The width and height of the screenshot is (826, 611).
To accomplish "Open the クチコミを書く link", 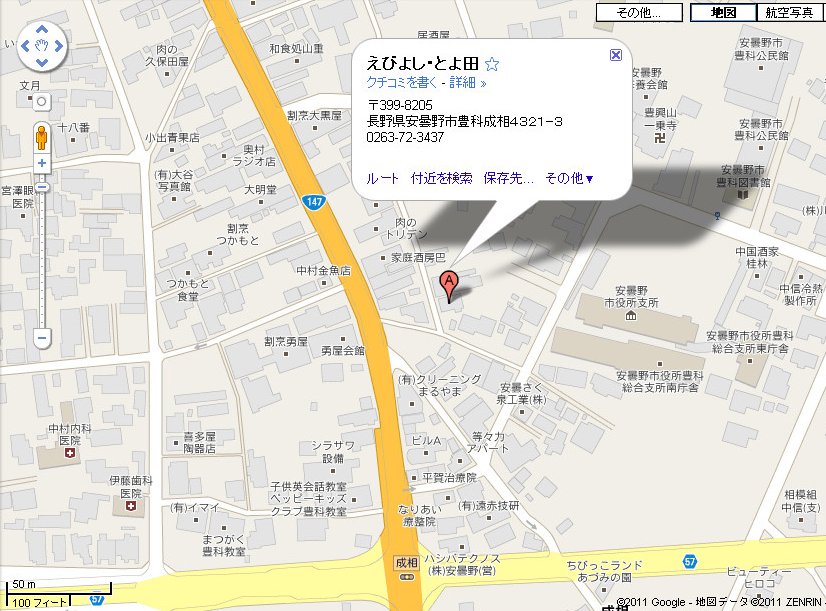I will (407, 84).
